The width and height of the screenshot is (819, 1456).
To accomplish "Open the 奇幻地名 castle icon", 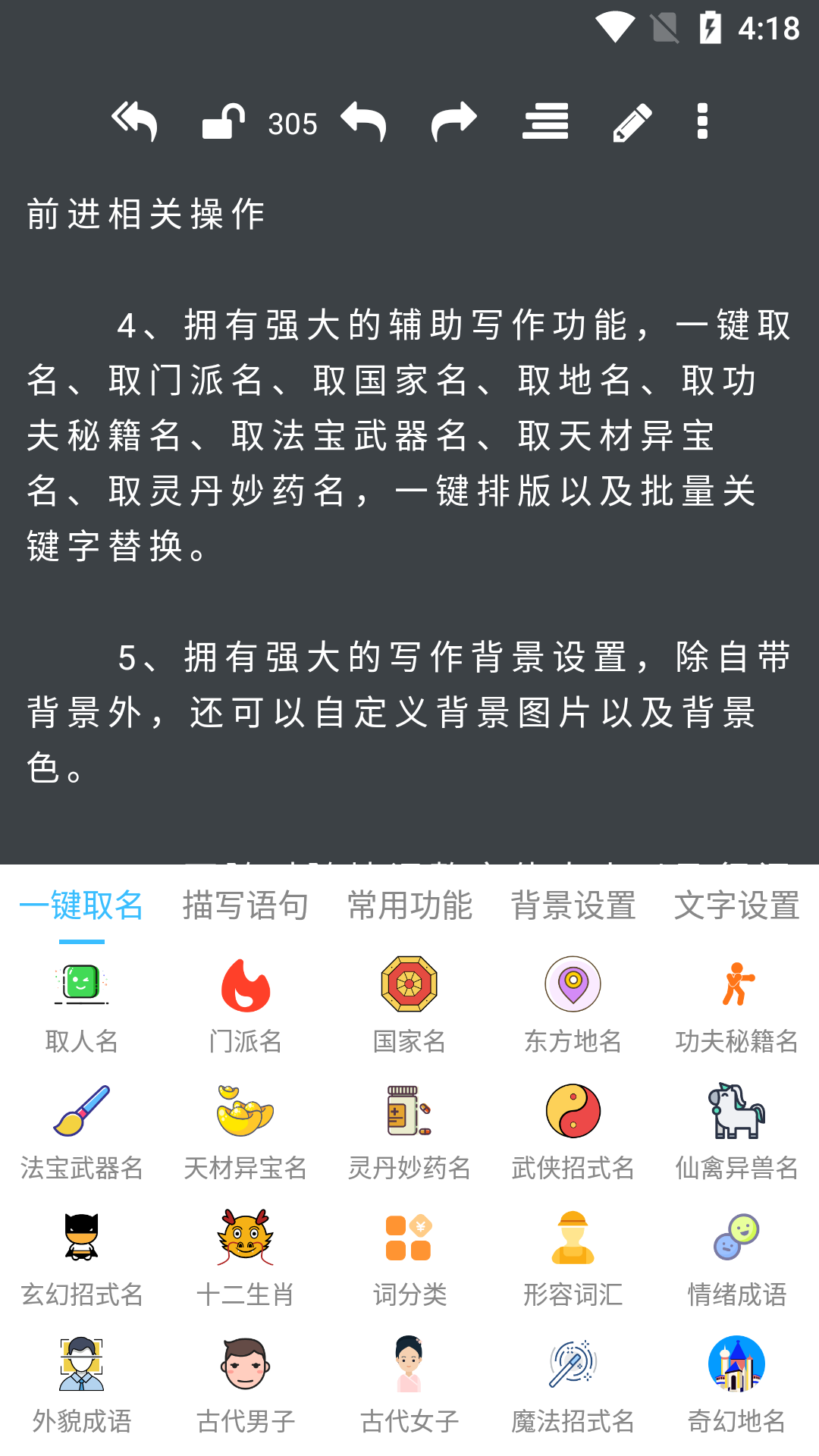I will pyautogui.click(x=736, y=1363).
